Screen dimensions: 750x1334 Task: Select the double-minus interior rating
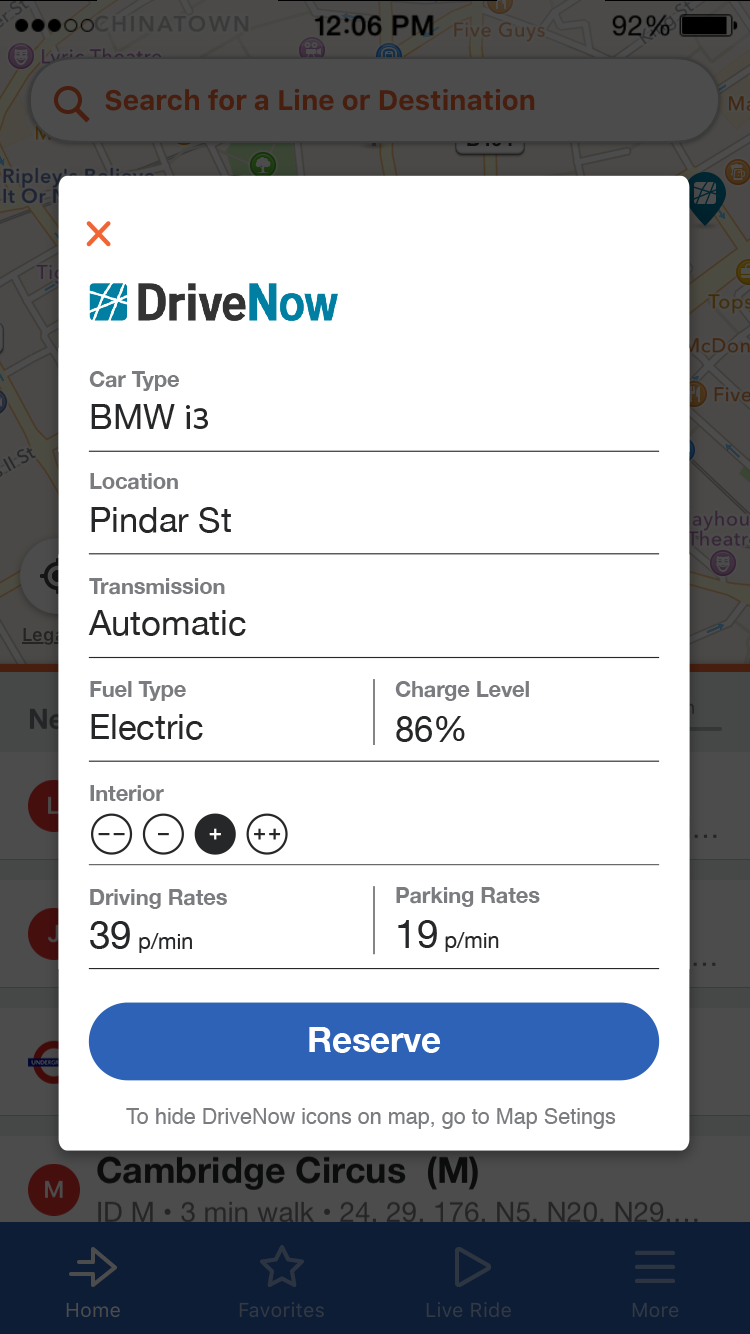point(111,835)
